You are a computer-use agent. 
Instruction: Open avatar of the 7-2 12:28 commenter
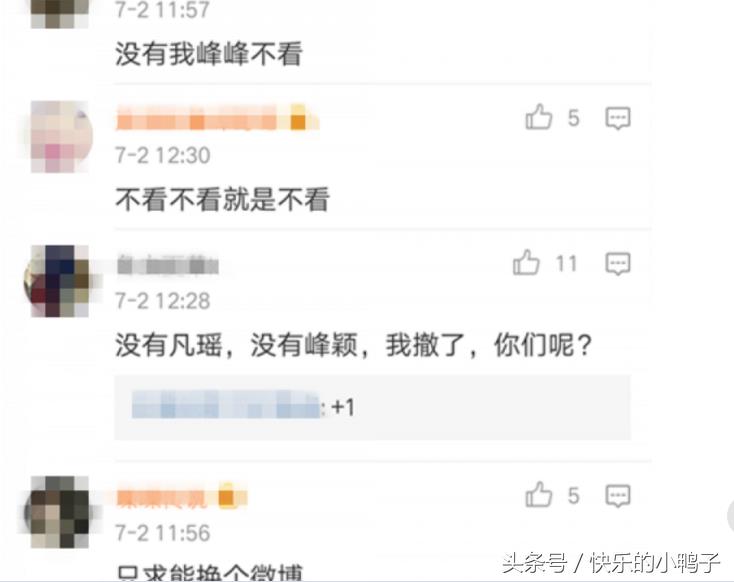coord(57,280)
